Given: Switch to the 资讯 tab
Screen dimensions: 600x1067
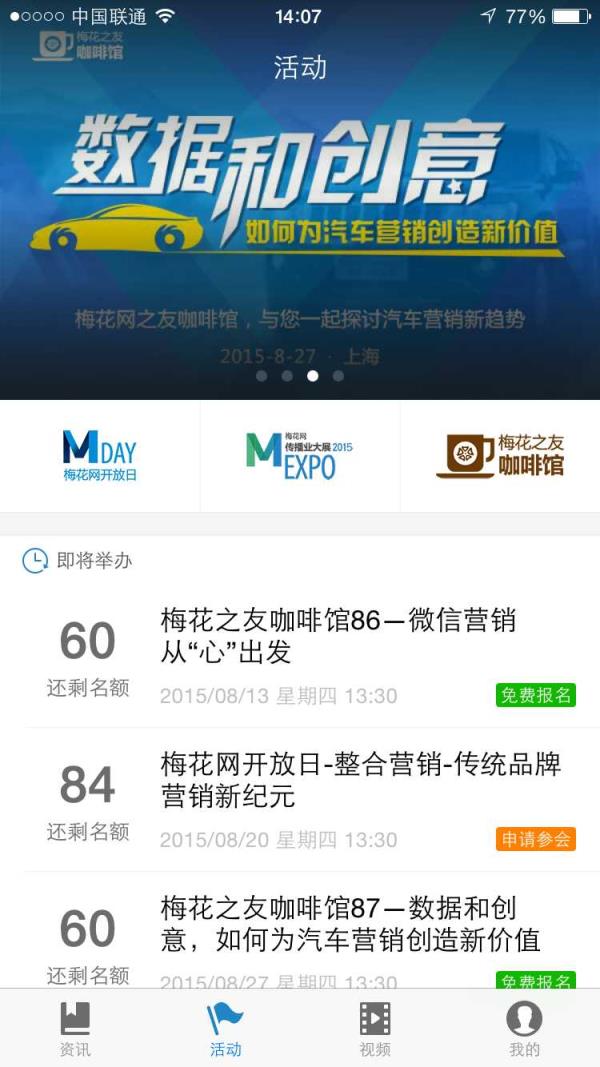Looking at the screenshot, I should (x=75, y=1028).
